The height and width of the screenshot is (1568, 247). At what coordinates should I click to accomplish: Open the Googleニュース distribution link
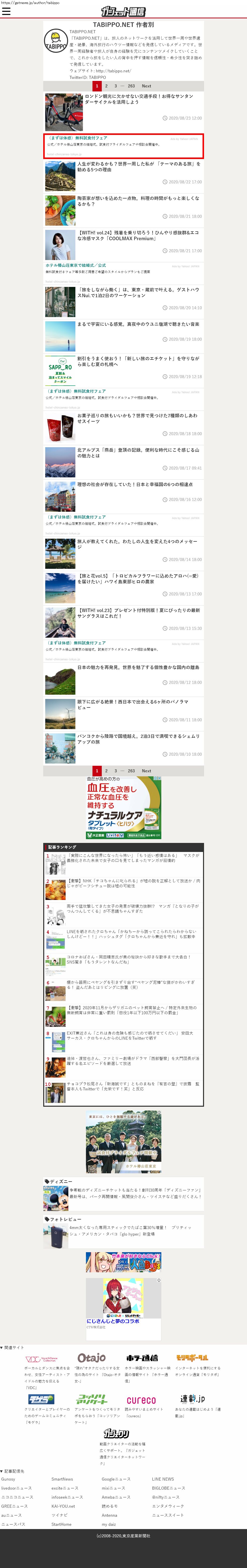pos(116,1479)
